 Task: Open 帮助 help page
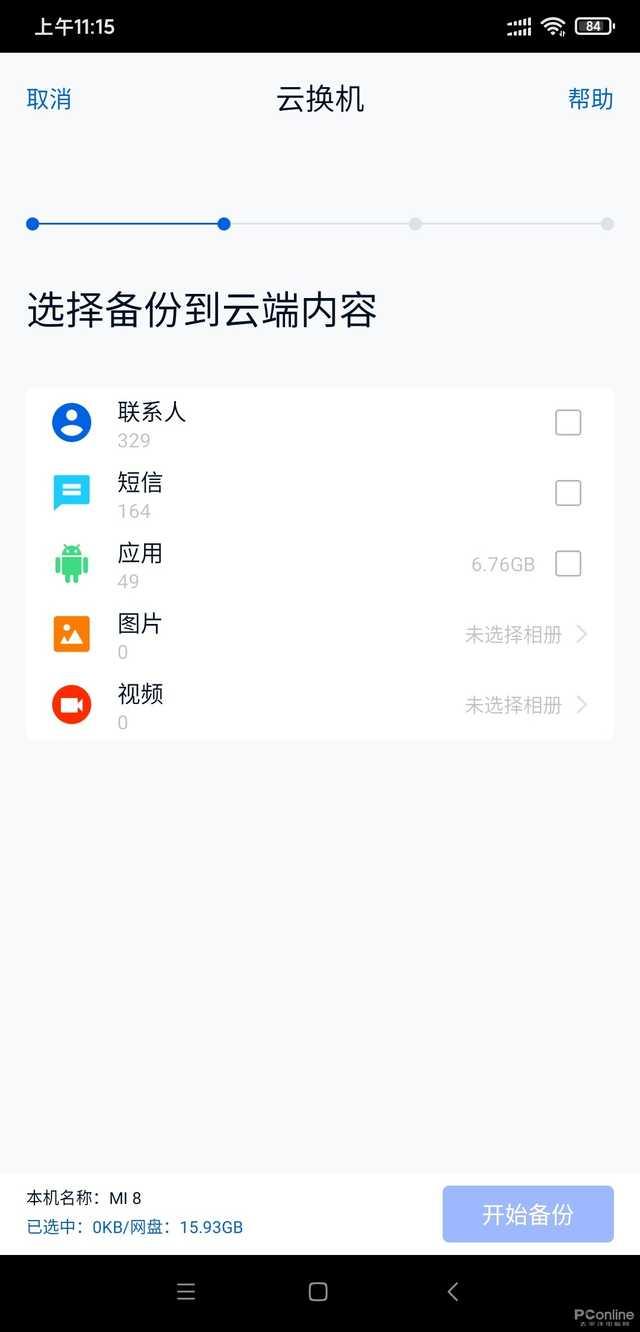[590, 99]
